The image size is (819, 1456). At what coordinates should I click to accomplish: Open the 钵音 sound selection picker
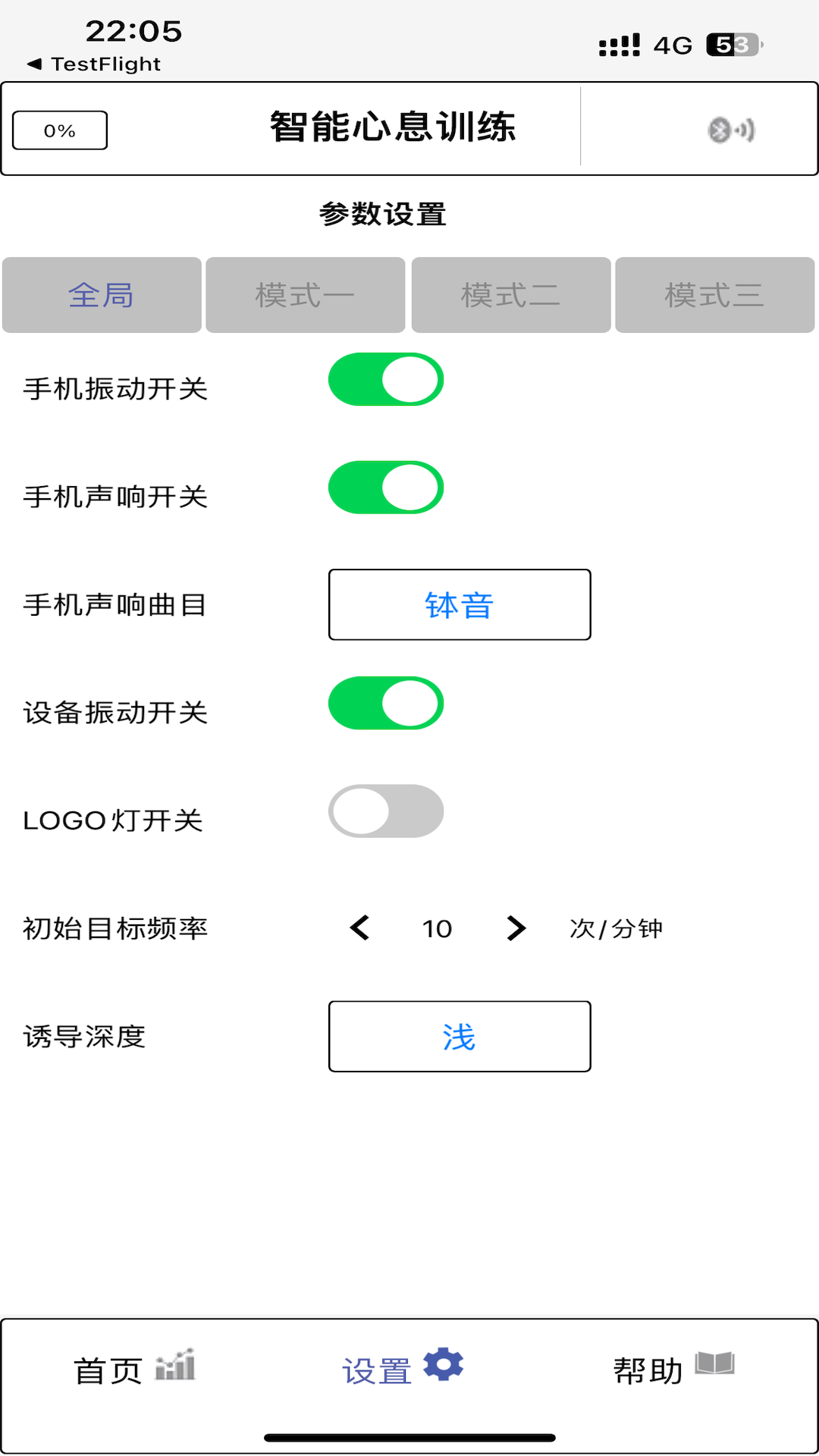tap(459, 604)
